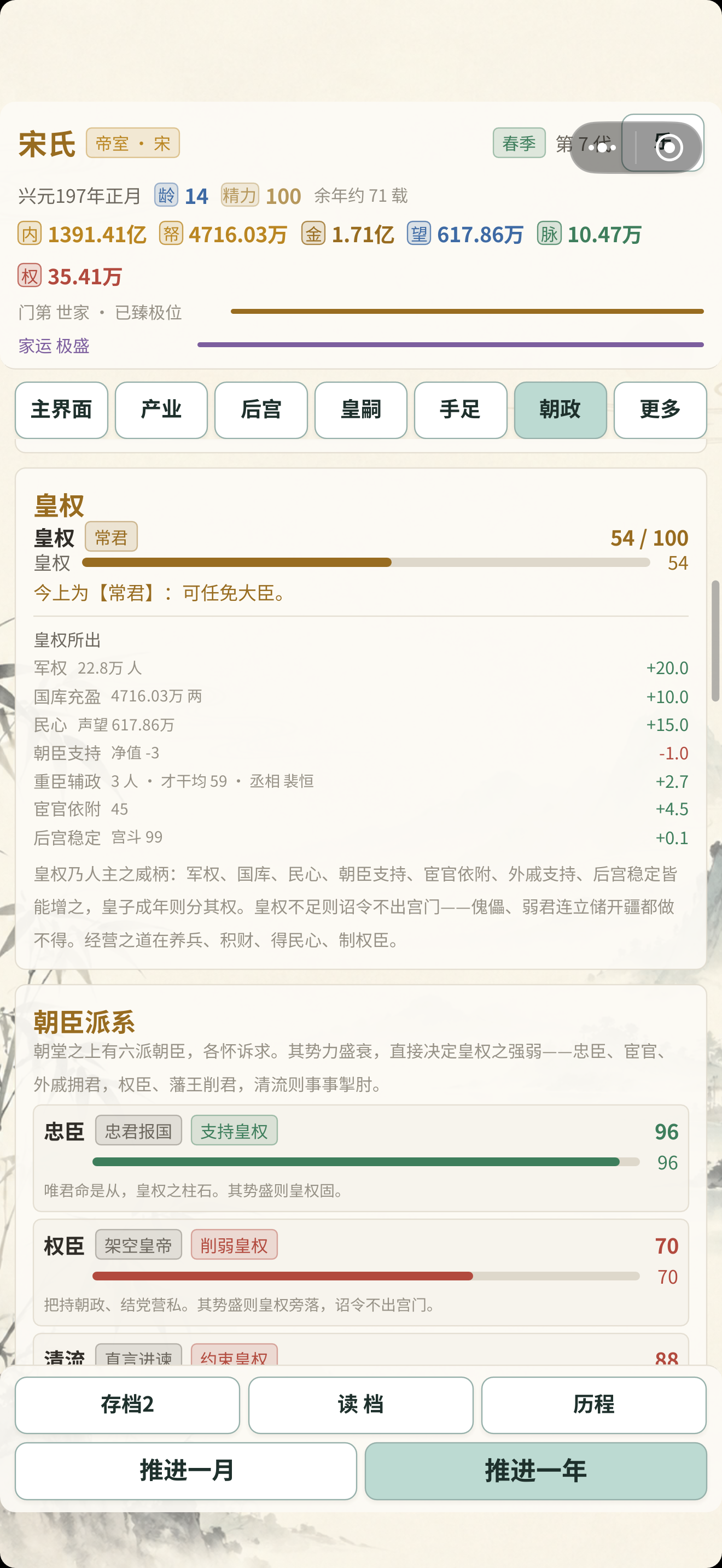This screenshot has width=722, height=1568.
Task: Open the 更多 tab
Action: 661,409
